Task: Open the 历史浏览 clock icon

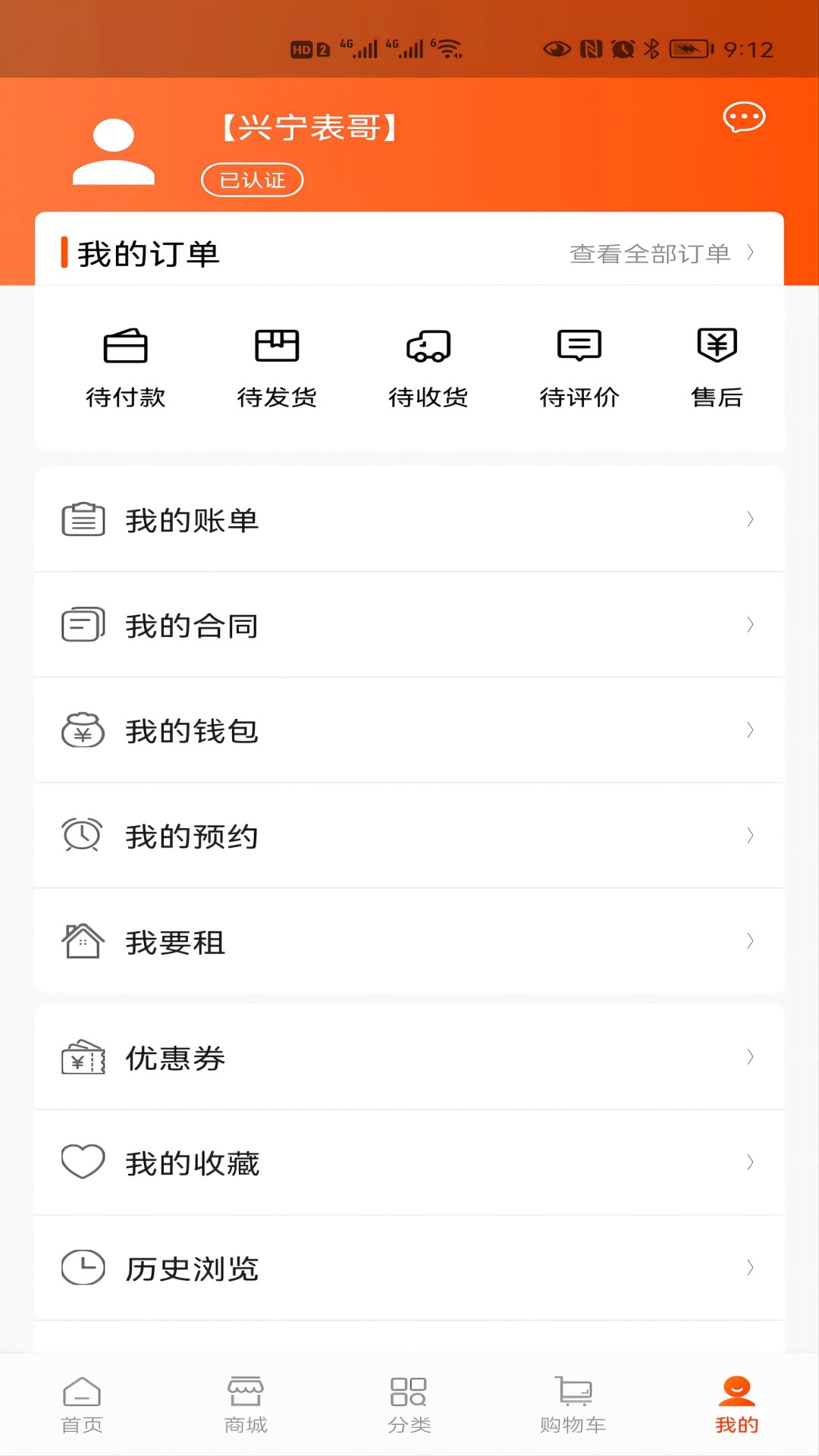Action: (83, 1266)
